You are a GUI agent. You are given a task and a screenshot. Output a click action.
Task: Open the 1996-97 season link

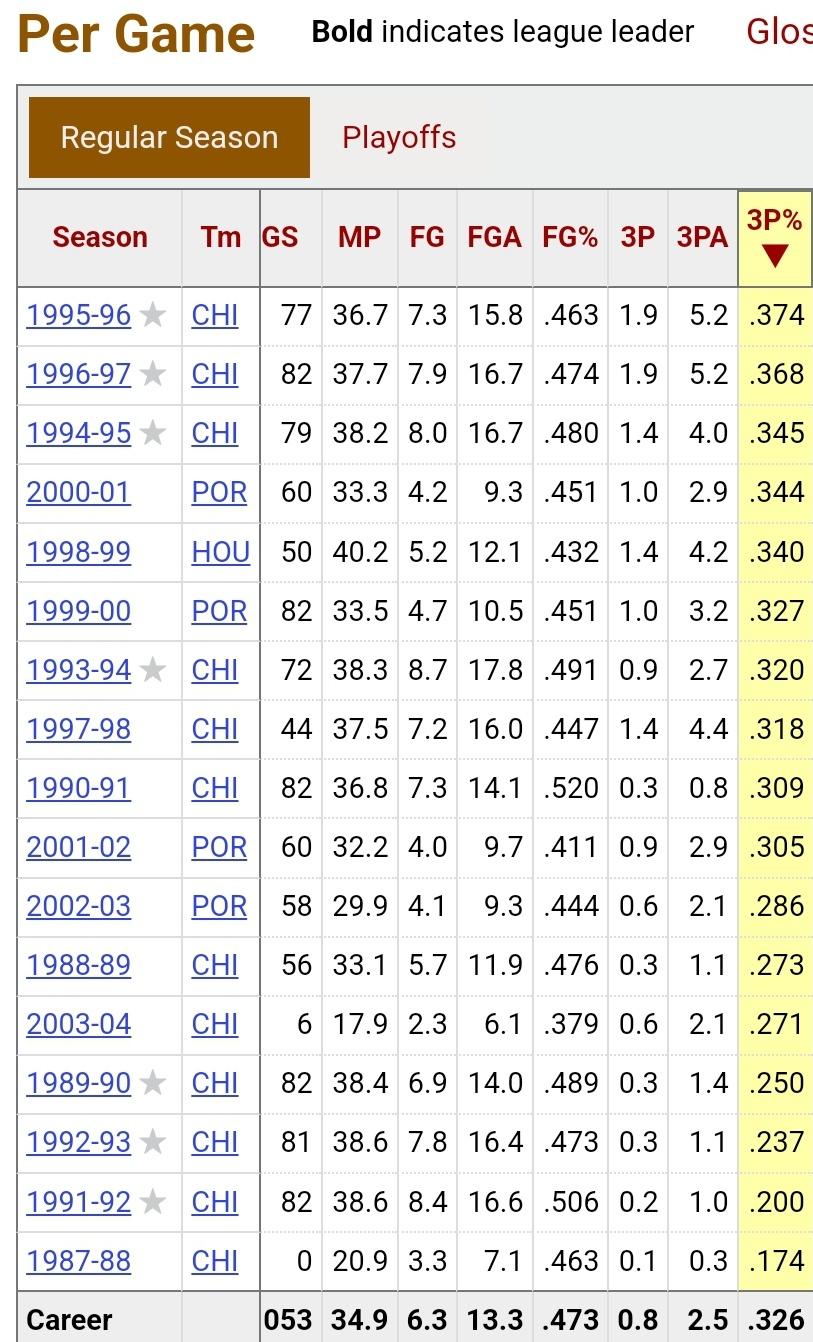[x=78, y=374]
